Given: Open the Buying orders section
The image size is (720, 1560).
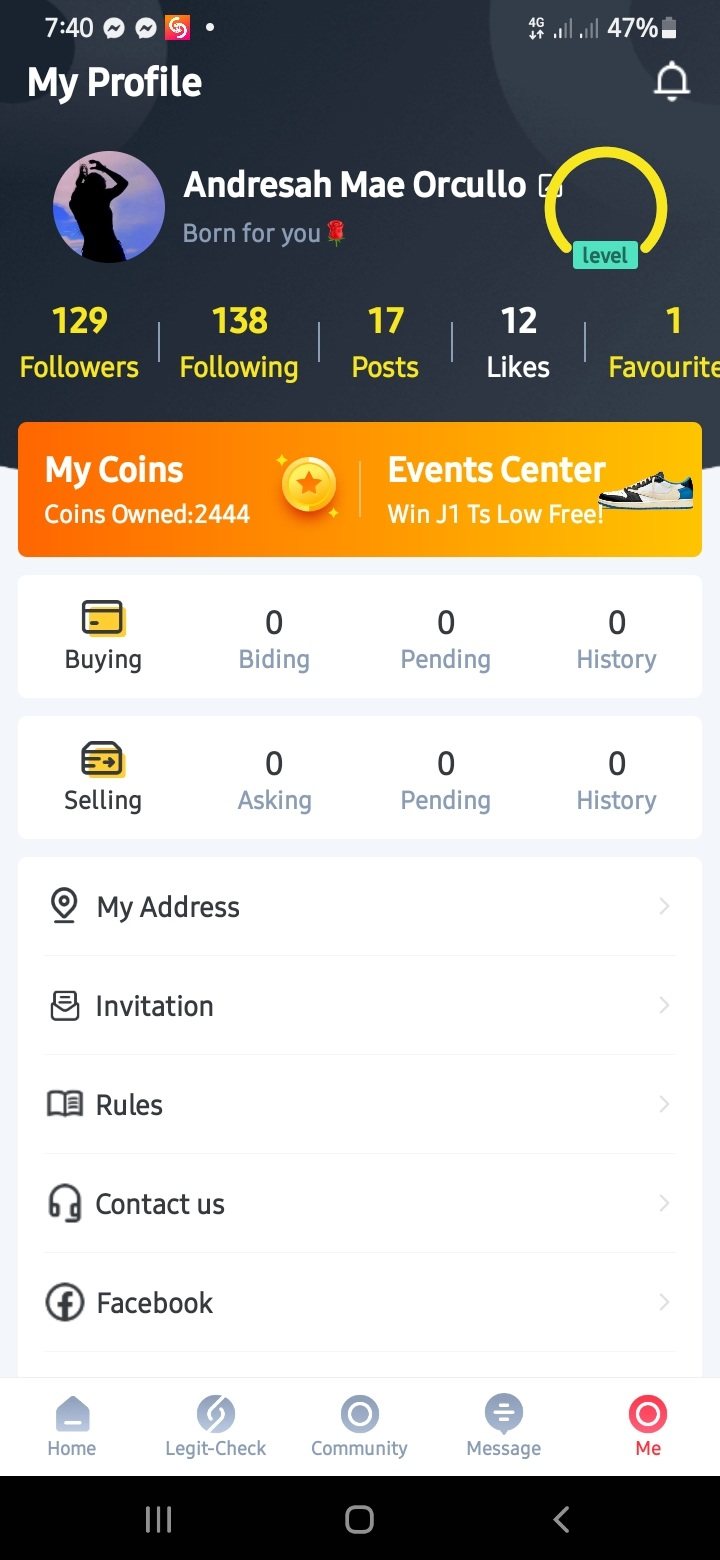Looking at the screenshot, I should pyautogui.click(x=103, y=637).
